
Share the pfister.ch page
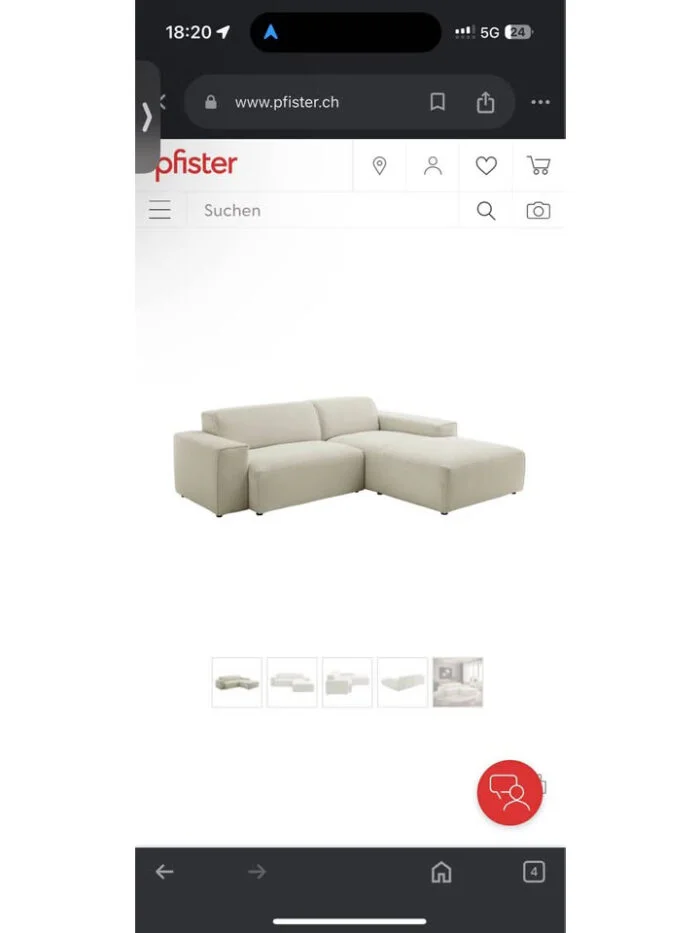point(485,102)
